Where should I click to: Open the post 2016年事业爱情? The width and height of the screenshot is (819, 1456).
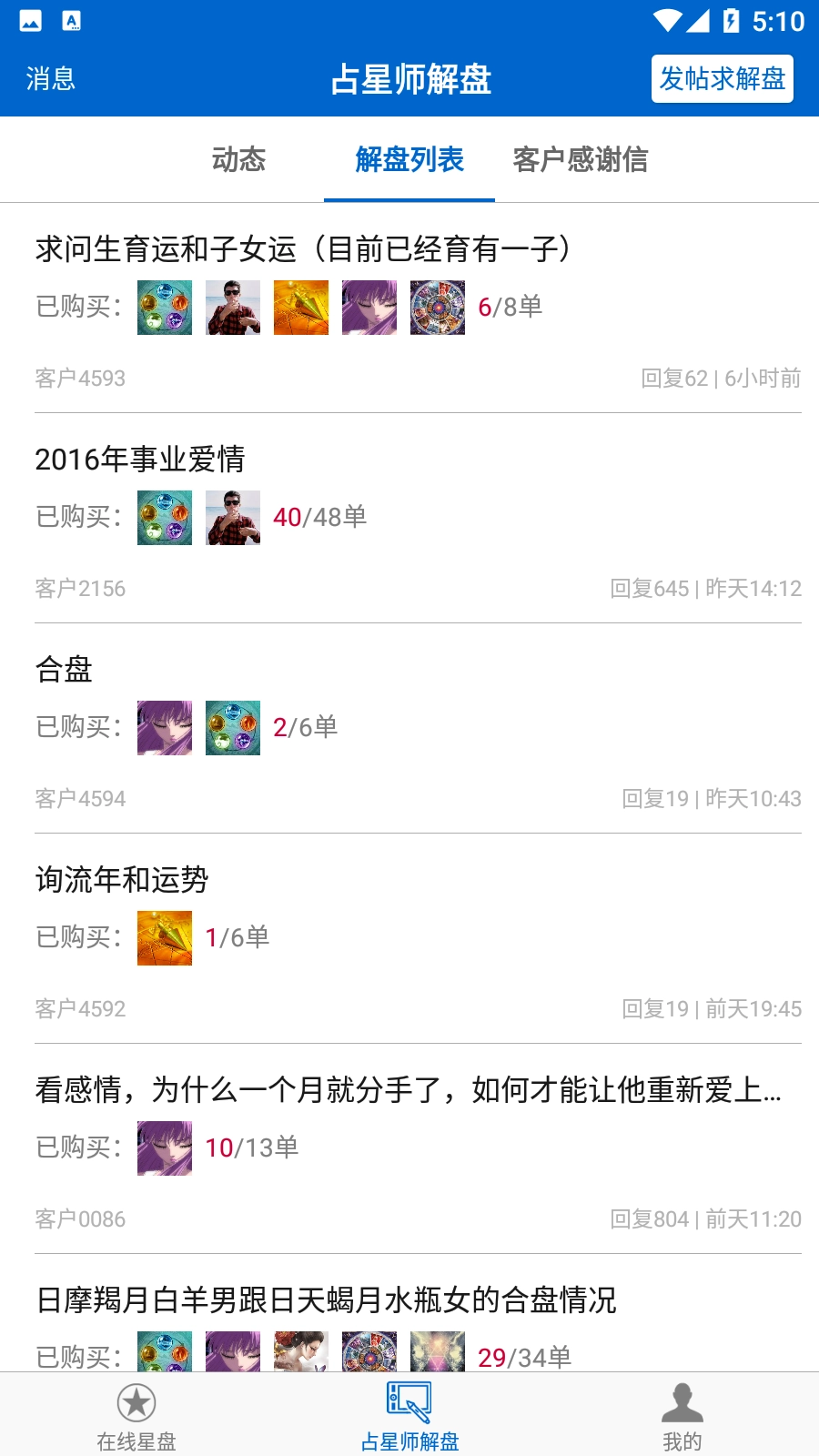(140, 460)
